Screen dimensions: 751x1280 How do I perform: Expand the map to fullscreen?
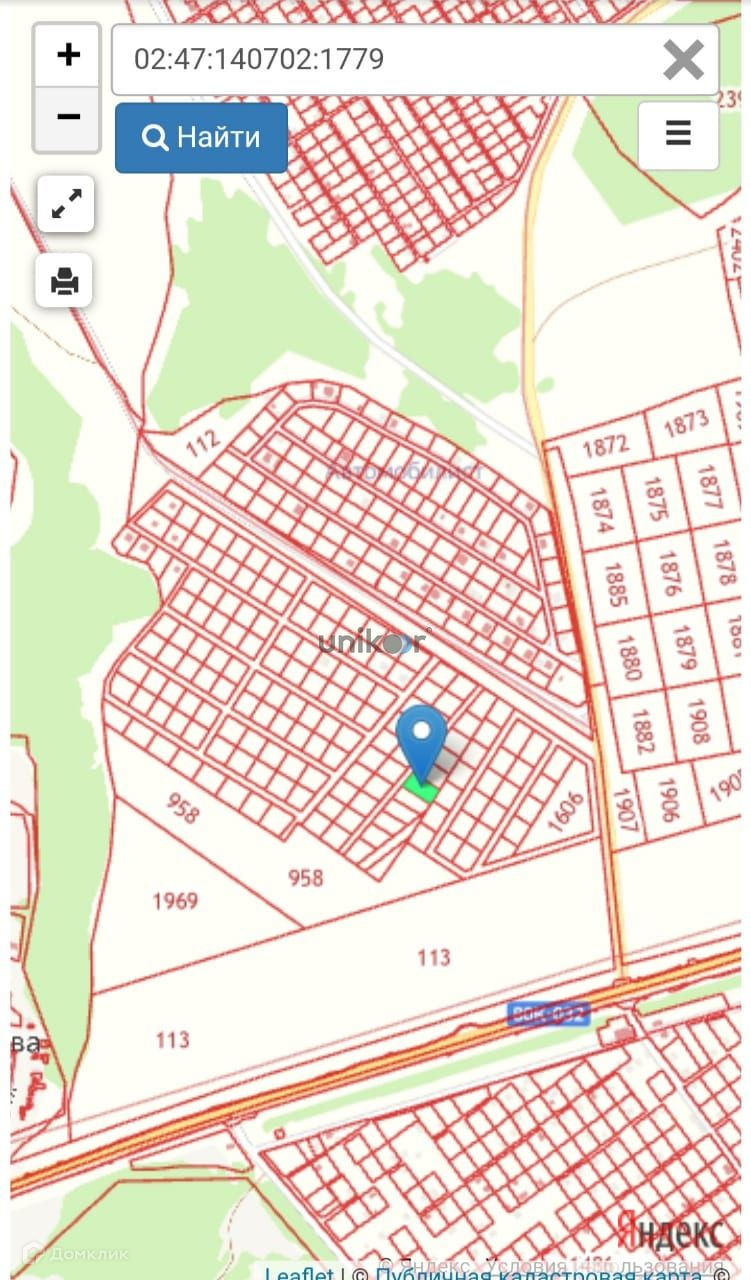coord(66,204)
